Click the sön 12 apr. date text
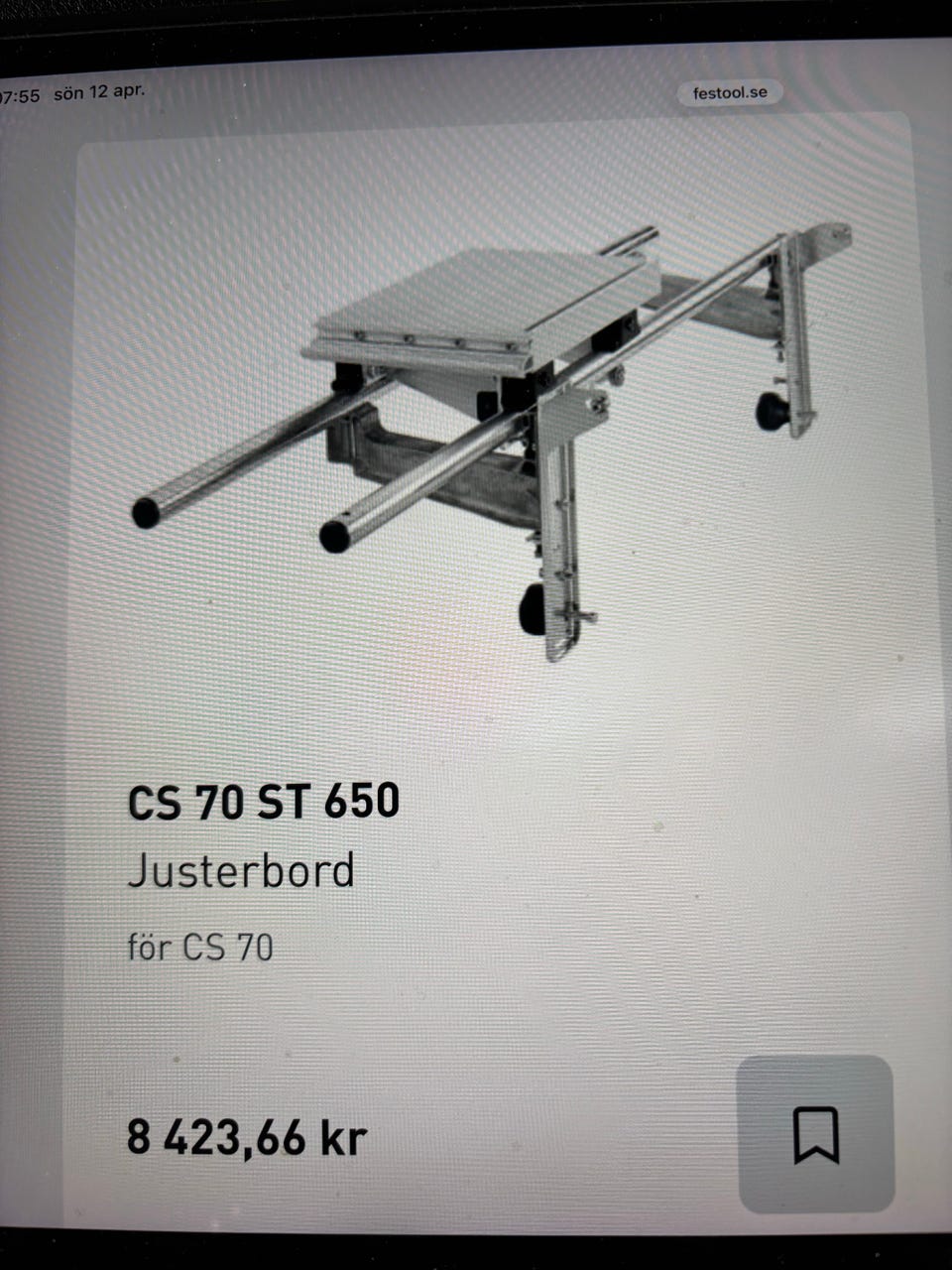This screenshot has width=952, height=1270. (99, 92)
